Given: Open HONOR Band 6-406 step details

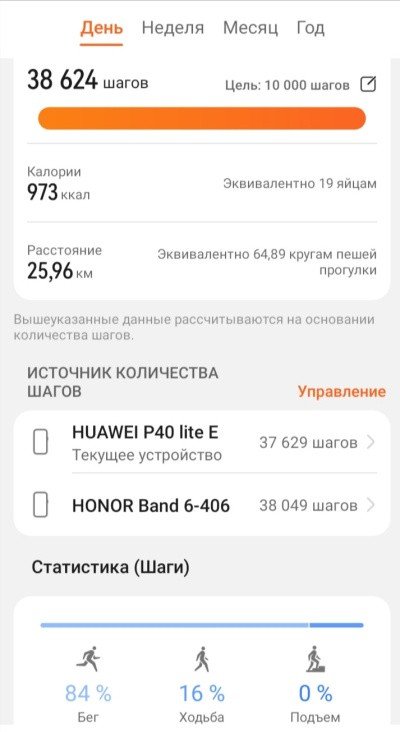Looking at the screenshot, I should tap(202, 505).
